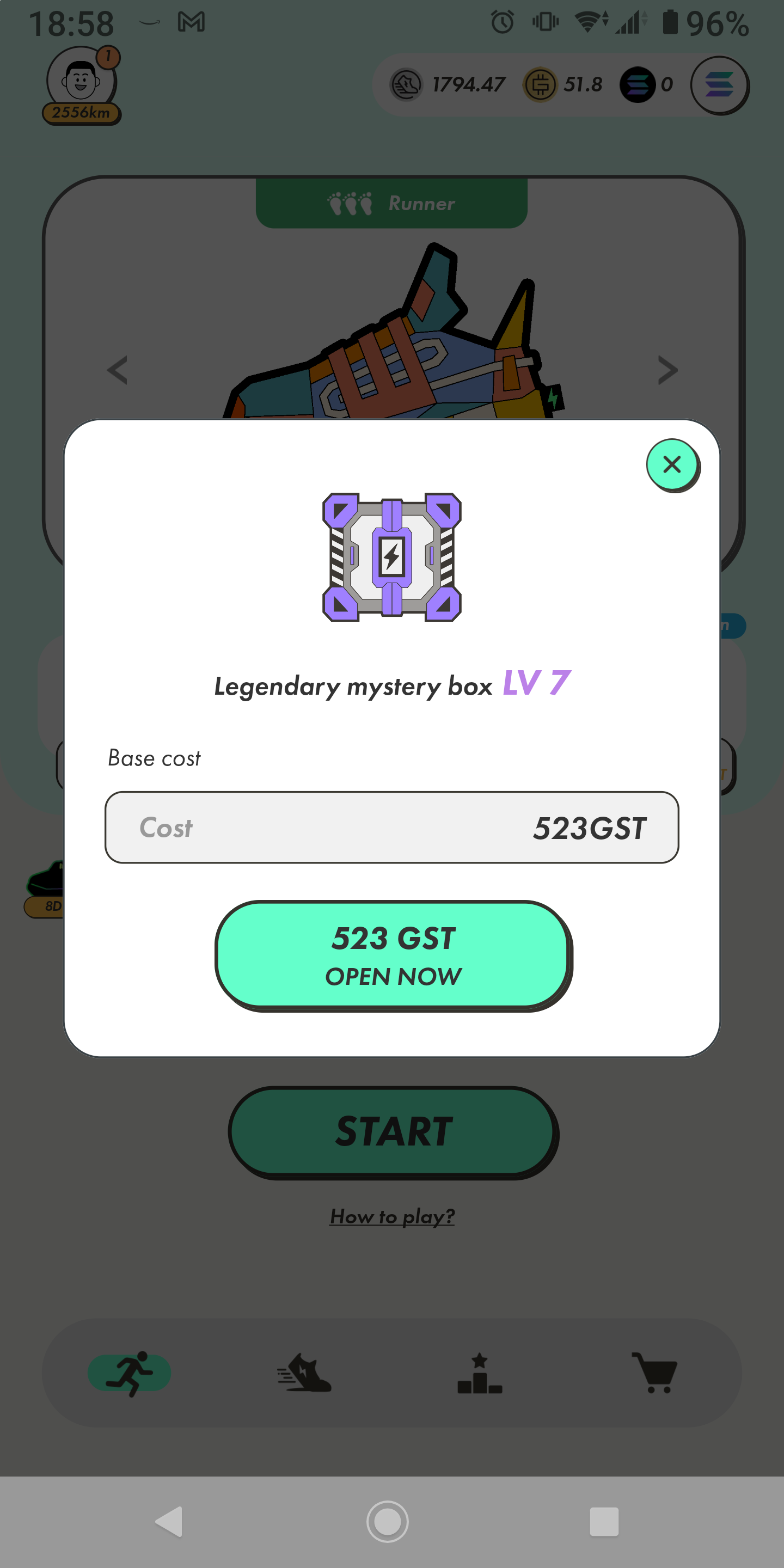This screenshot has height=1568, width=784.
Task: Close the mystery box dialog
Action: tap(671, 464)
